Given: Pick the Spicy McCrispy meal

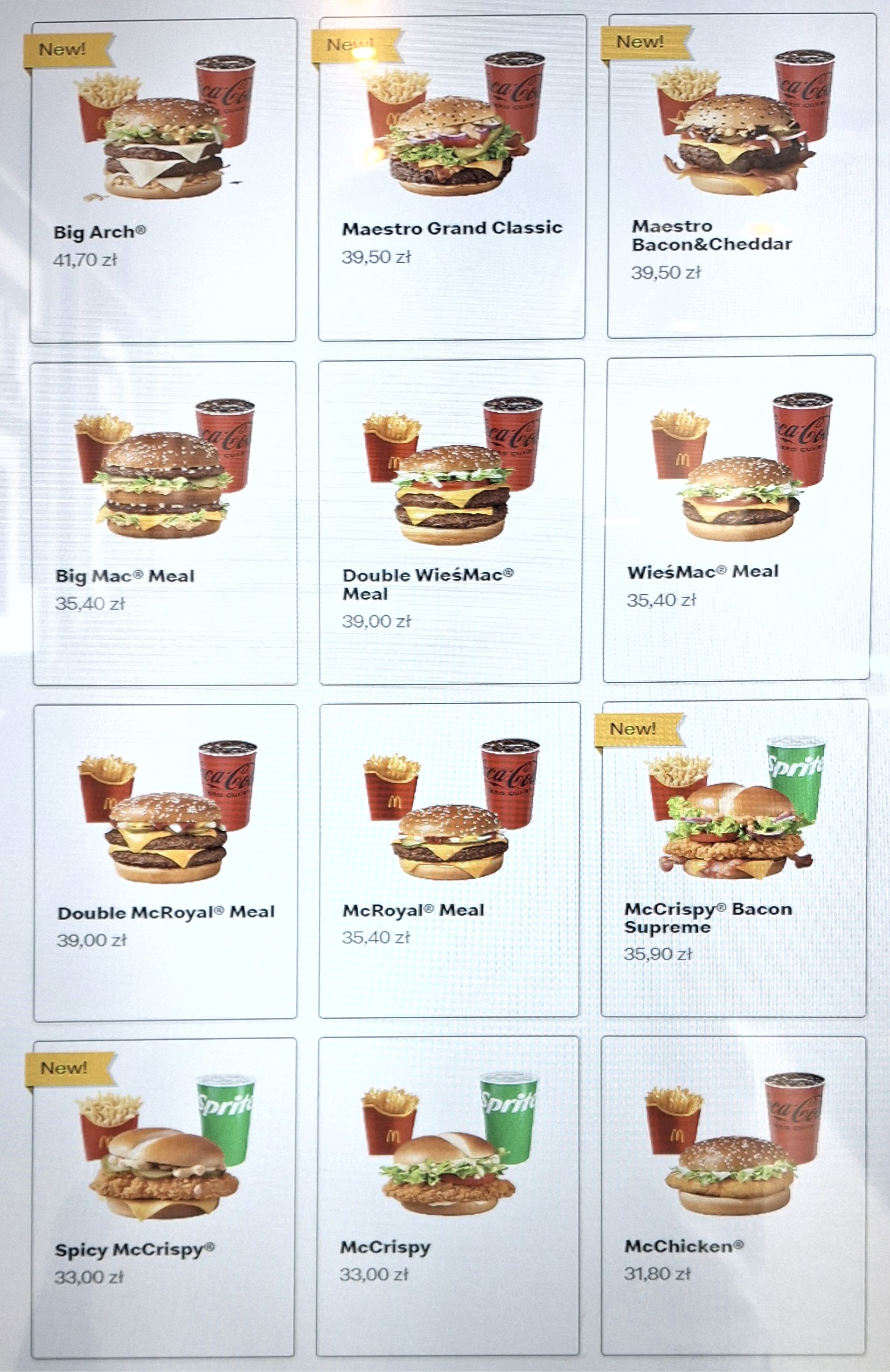Looking at the screenshot, I should click(x=164, y=1198).
